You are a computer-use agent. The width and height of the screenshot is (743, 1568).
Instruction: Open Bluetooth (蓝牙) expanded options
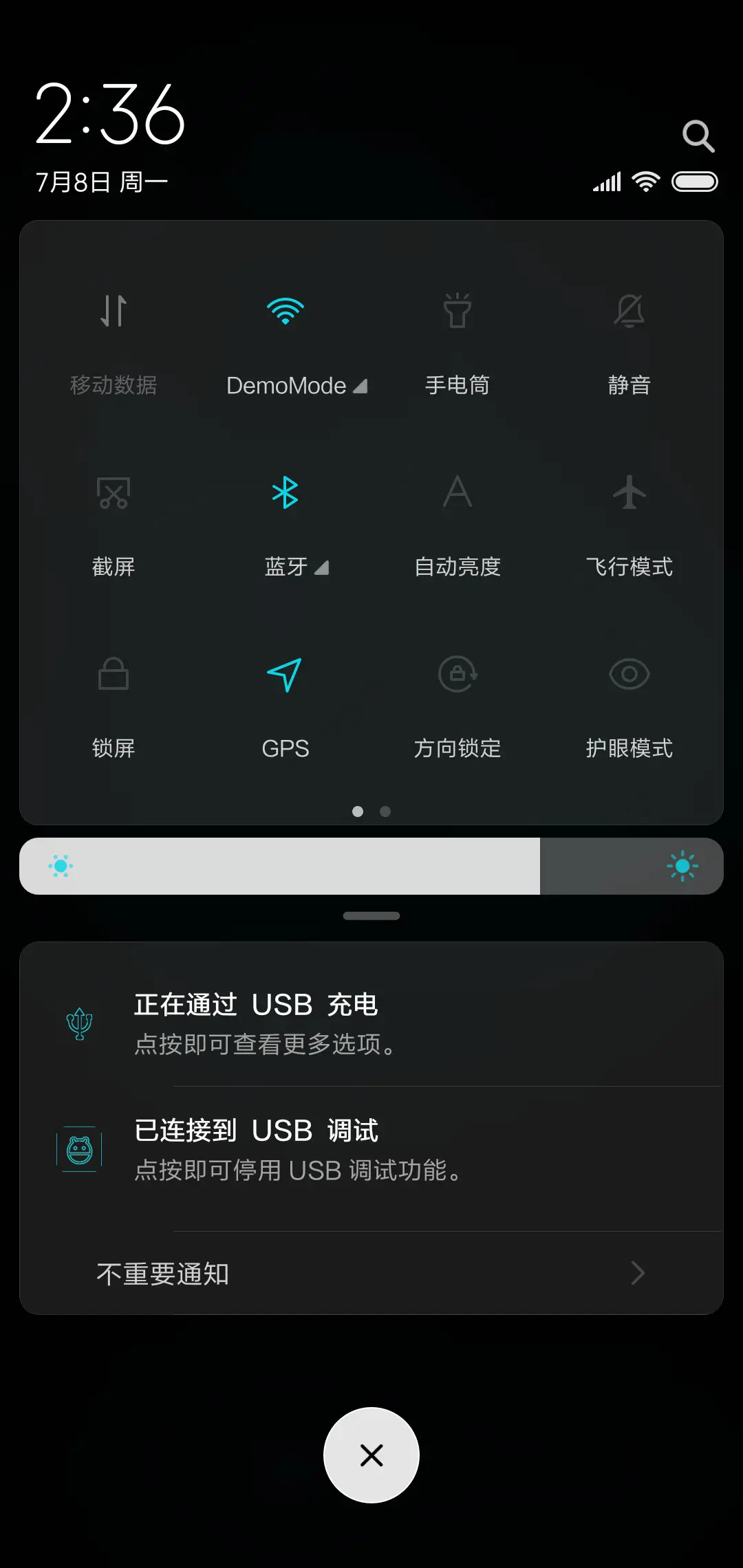point(322,567)
